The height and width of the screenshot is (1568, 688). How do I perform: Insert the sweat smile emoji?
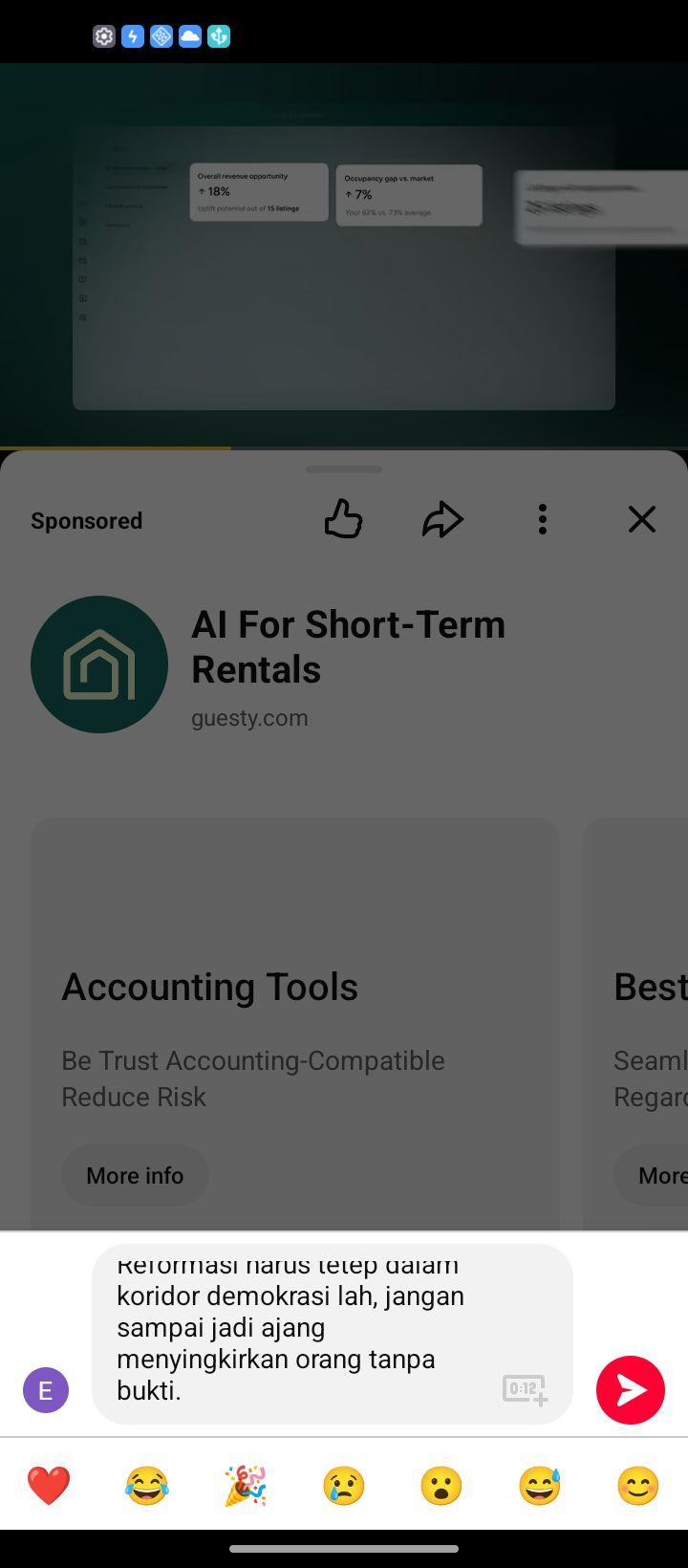540,1486
